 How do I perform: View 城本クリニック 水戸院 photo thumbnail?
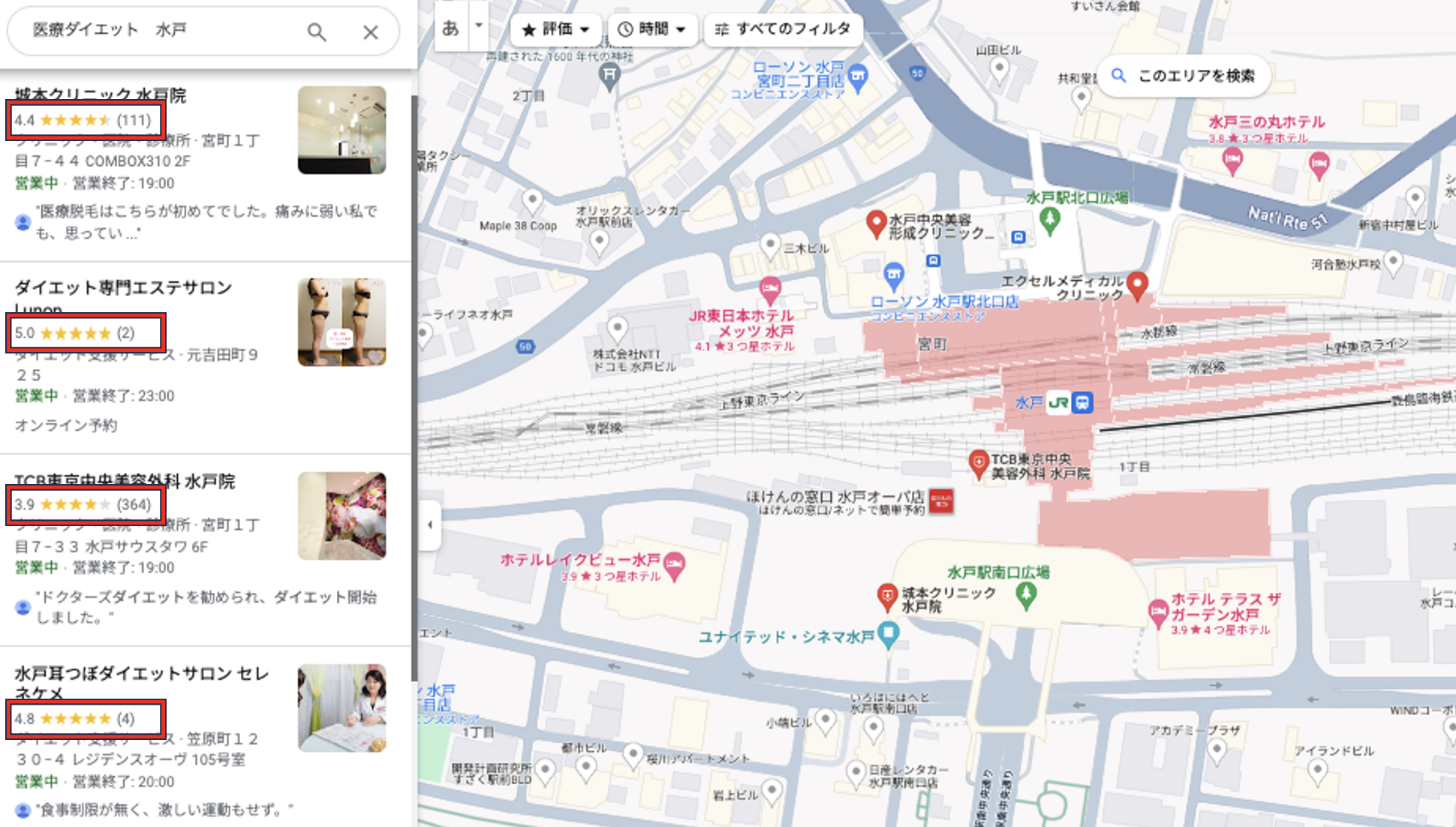pos(341,130)
